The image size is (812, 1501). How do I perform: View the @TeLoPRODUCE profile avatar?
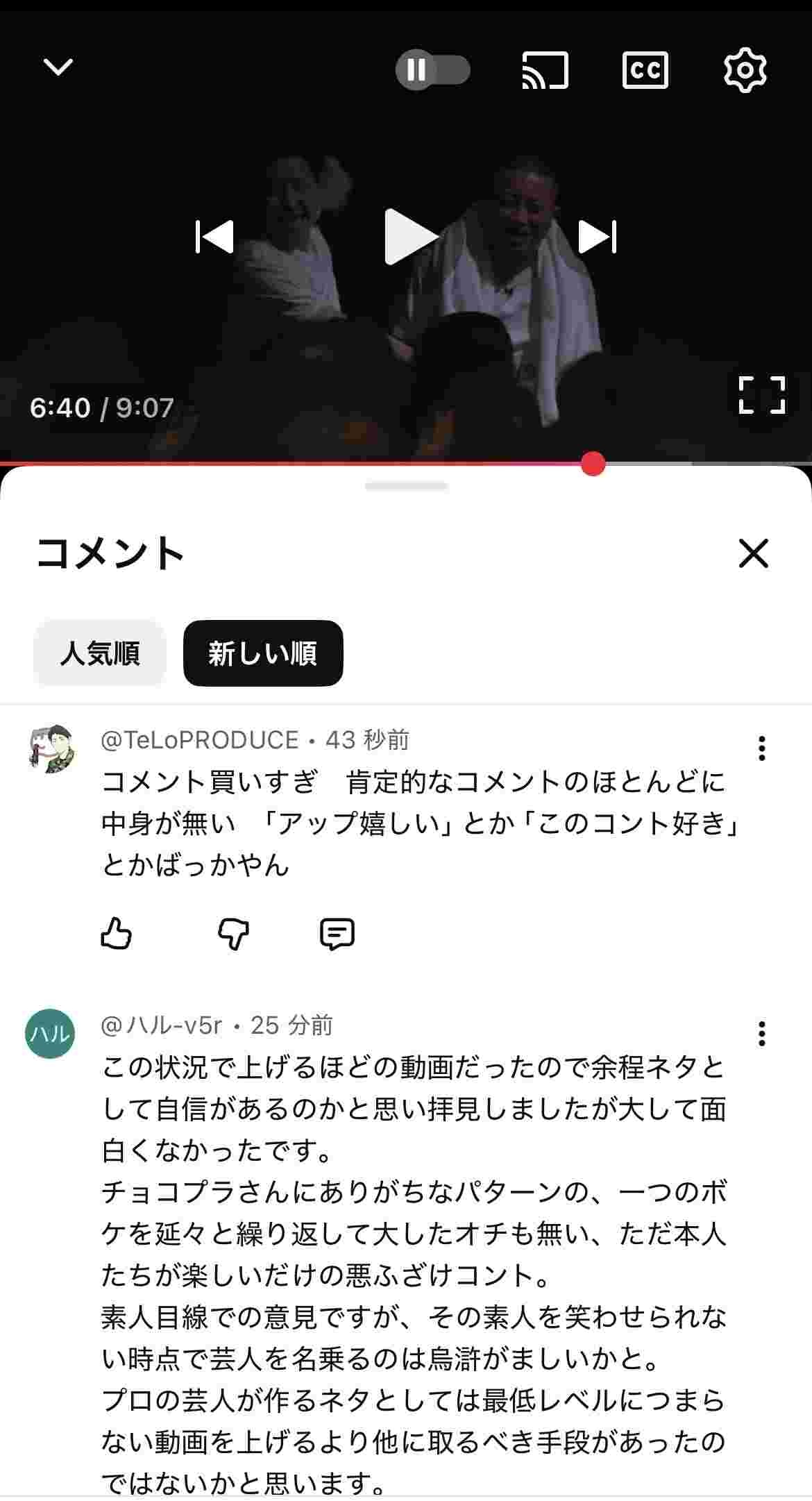pos(50,748)
